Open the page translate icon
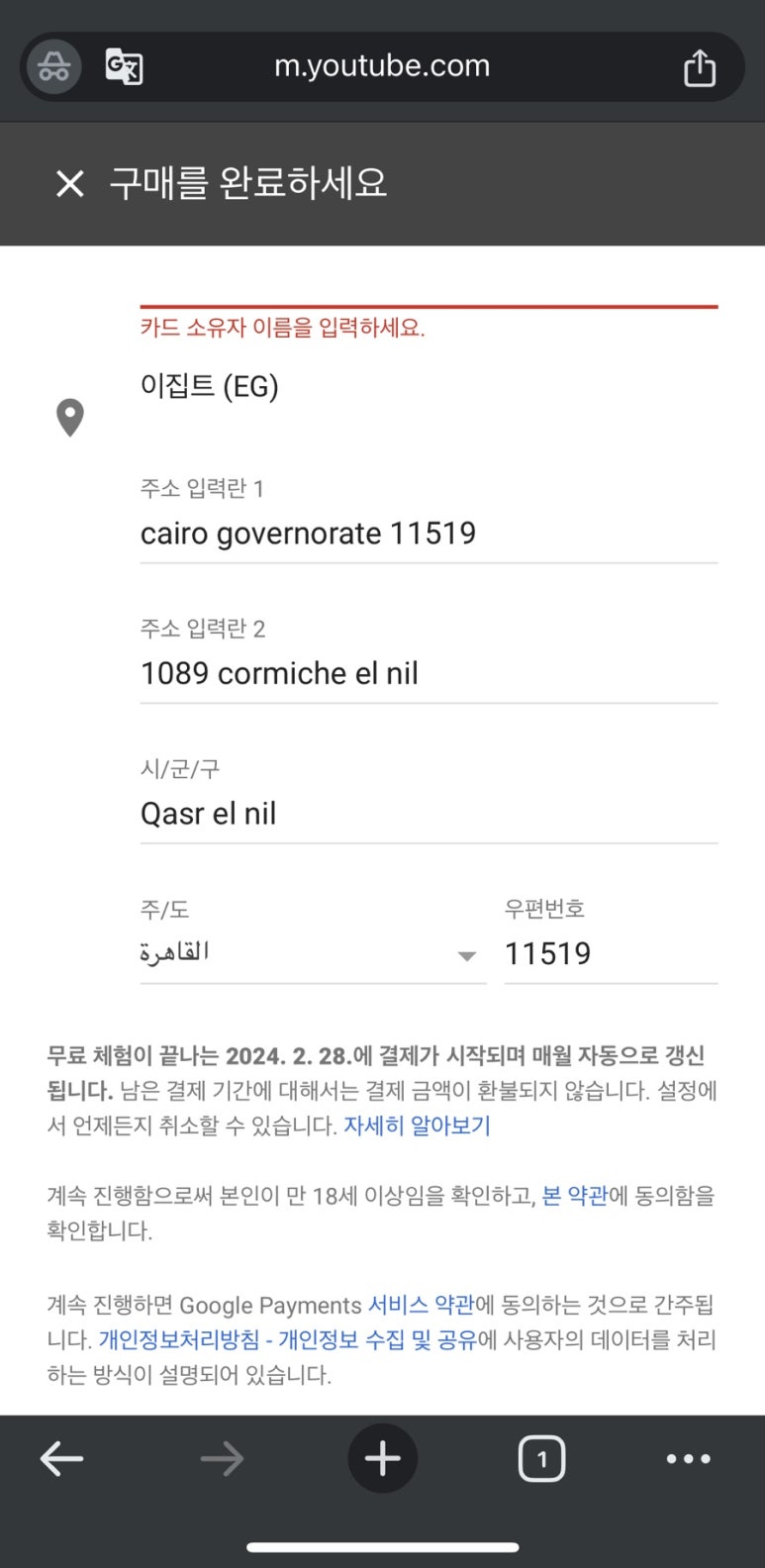 [x=125, y=67]
